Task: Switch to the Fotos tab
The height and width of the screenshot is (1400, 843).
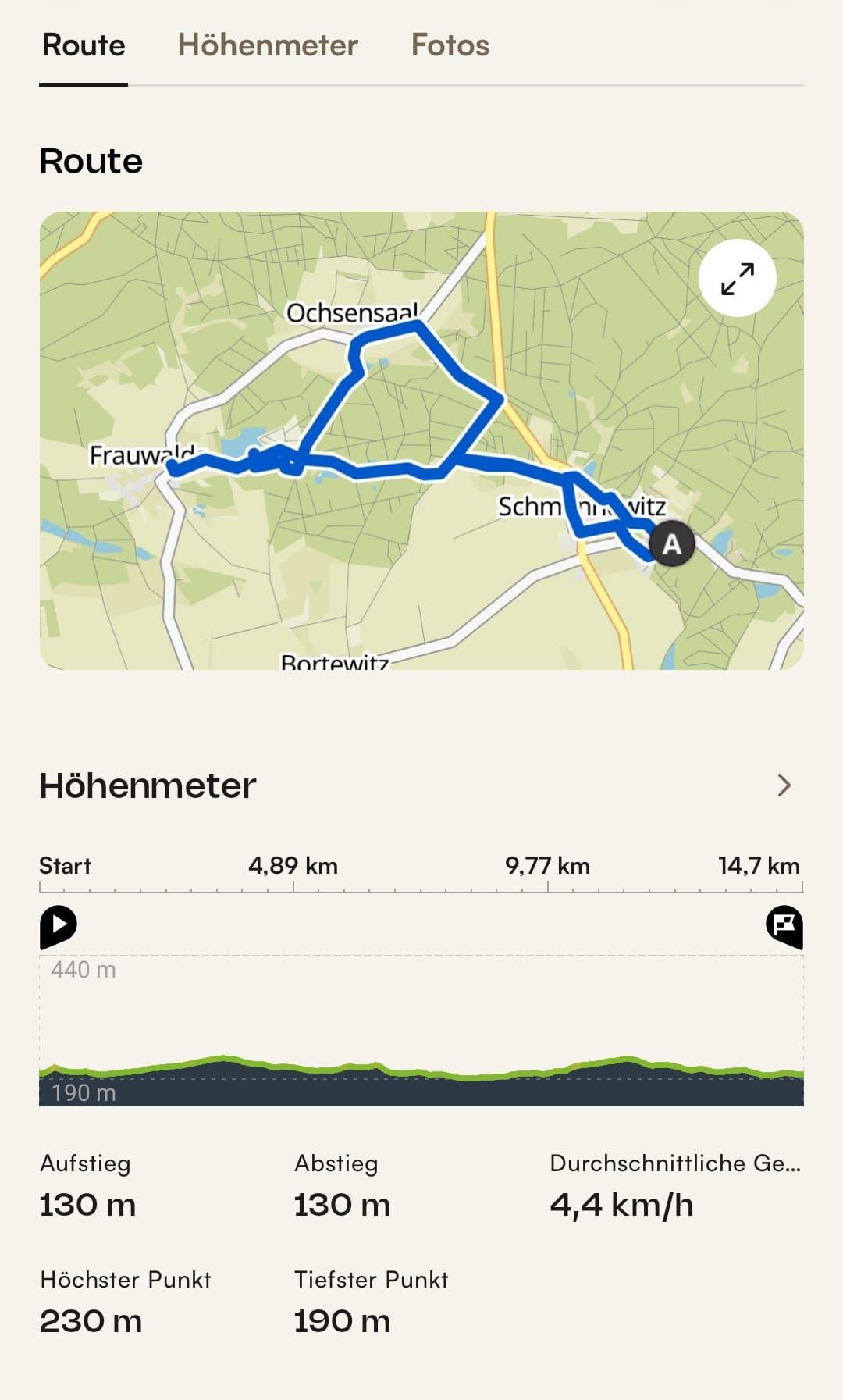Action: click(450, 45)
